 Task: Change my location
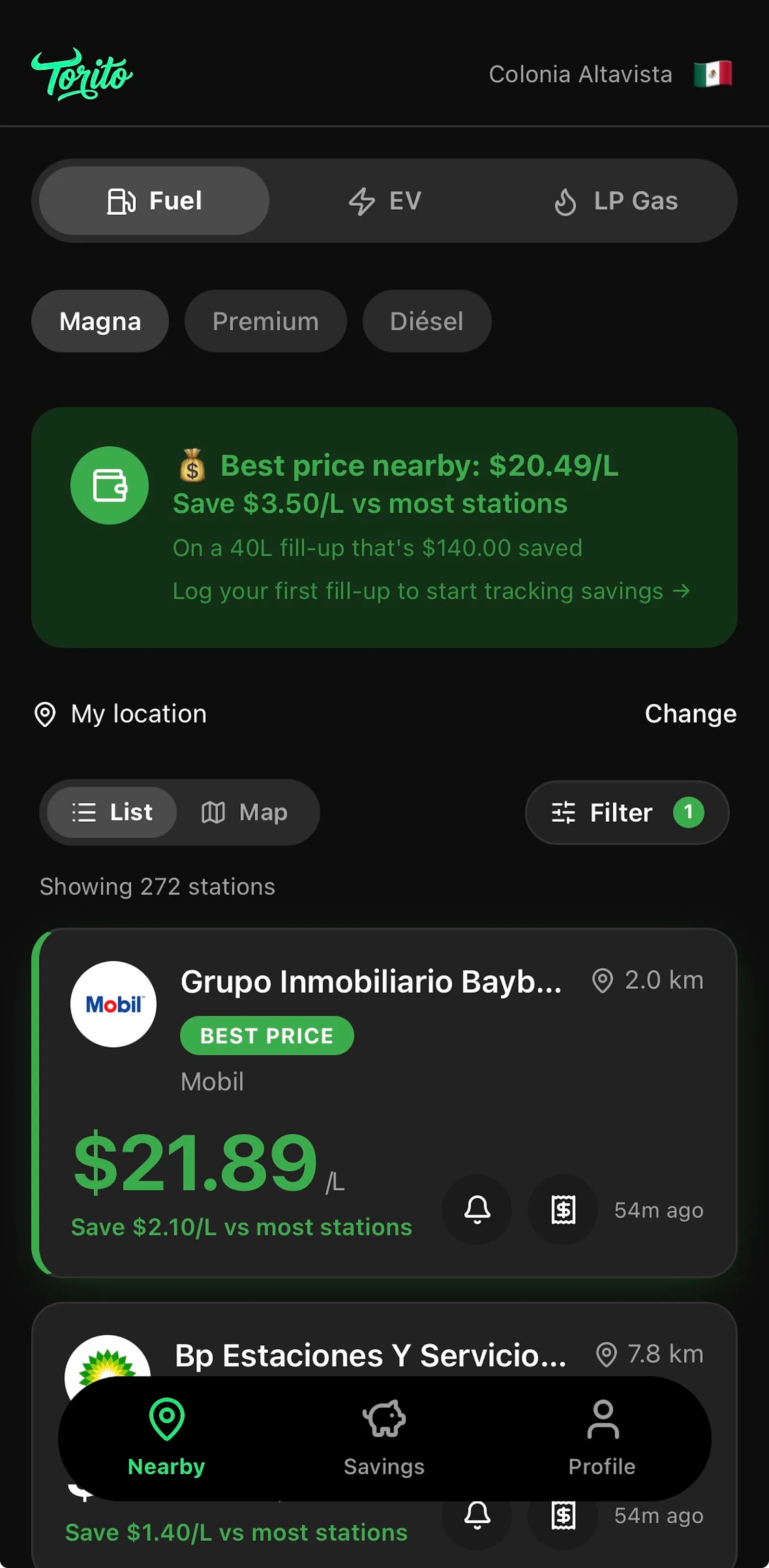coord(691,714)
